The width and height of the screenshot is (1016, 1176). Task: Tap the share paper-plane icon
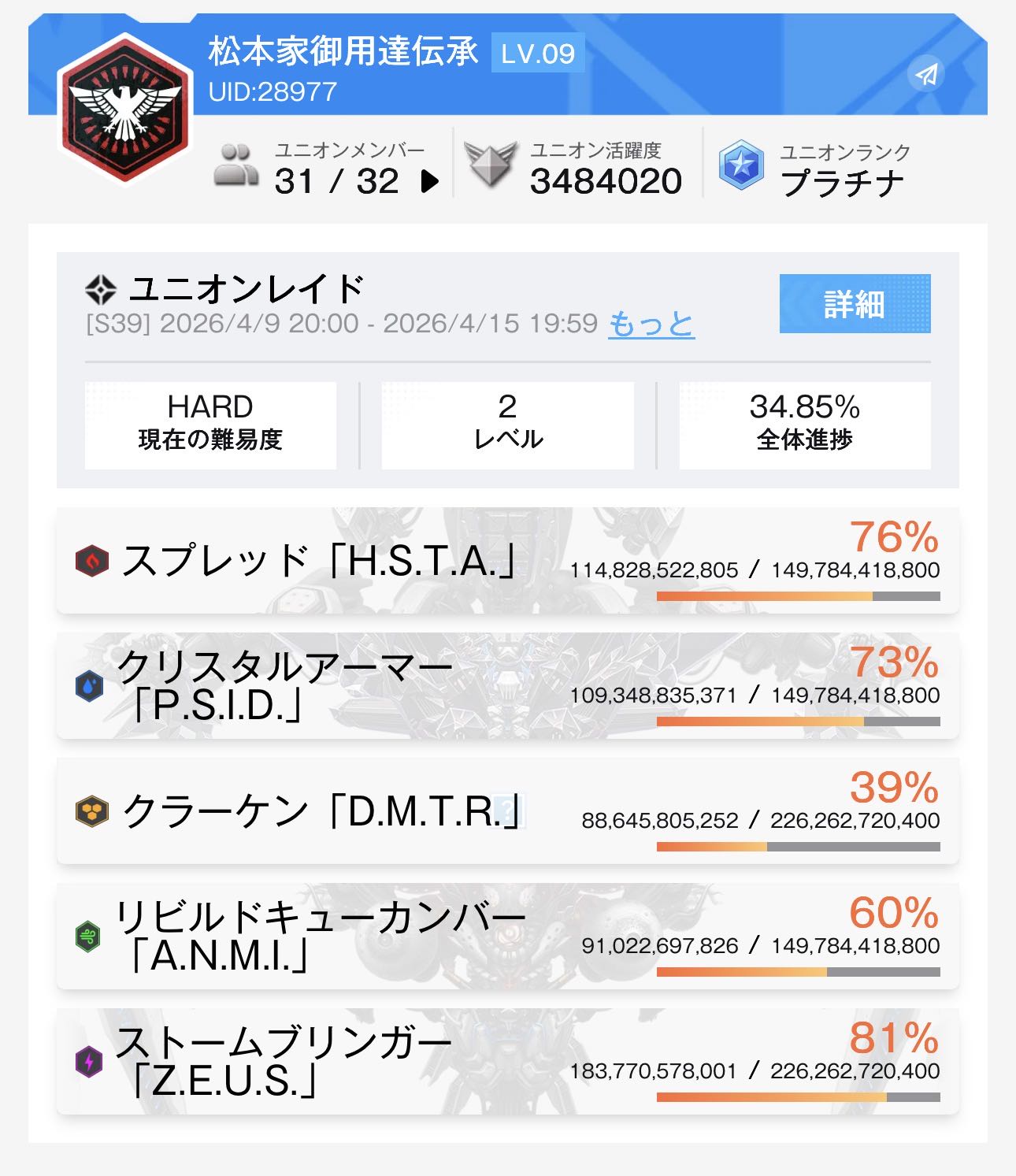pos(927,75)
